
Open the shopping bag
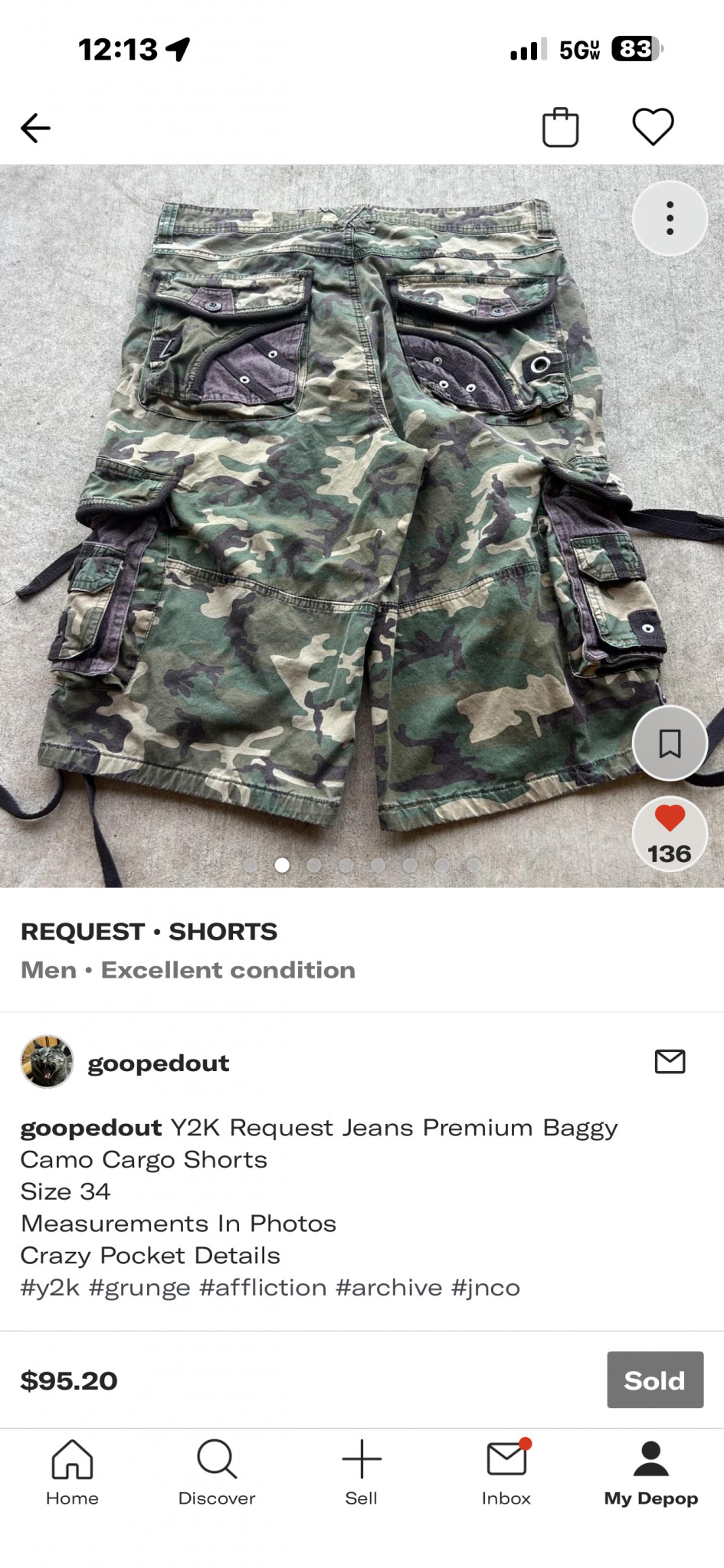tap(560, 127)
